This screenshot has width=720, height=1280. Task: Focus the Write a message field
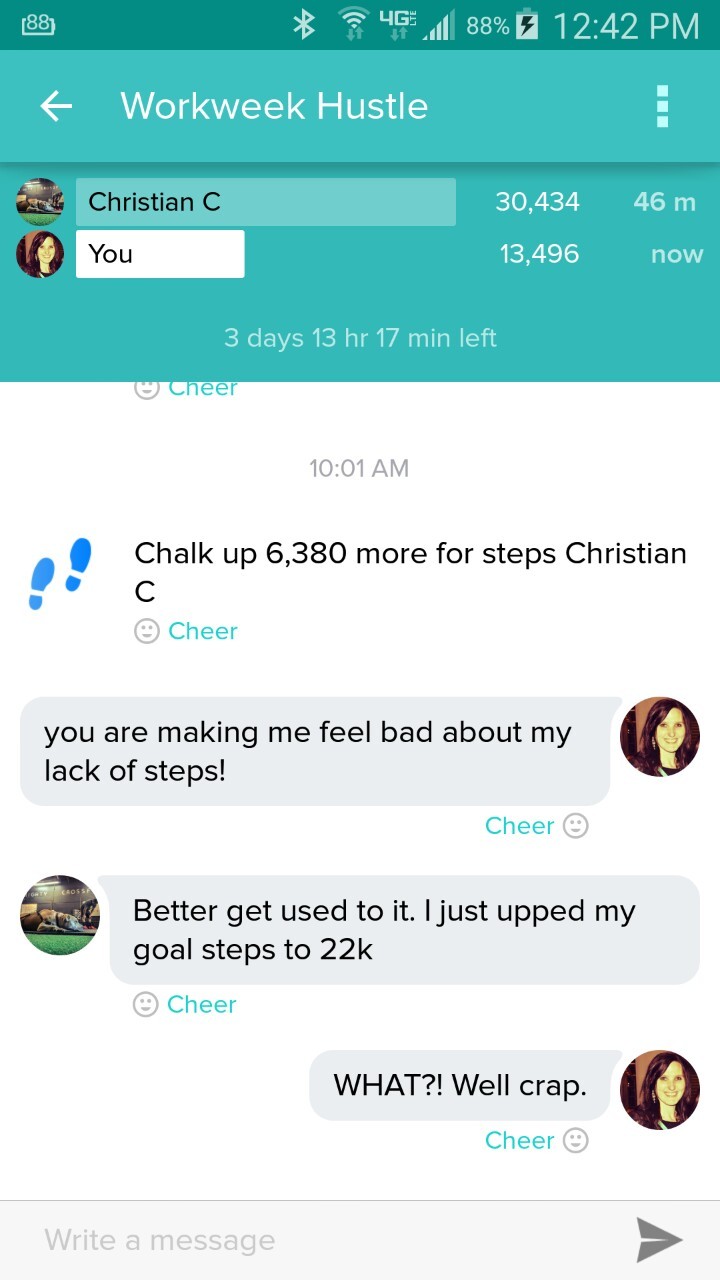[320, 1240]
